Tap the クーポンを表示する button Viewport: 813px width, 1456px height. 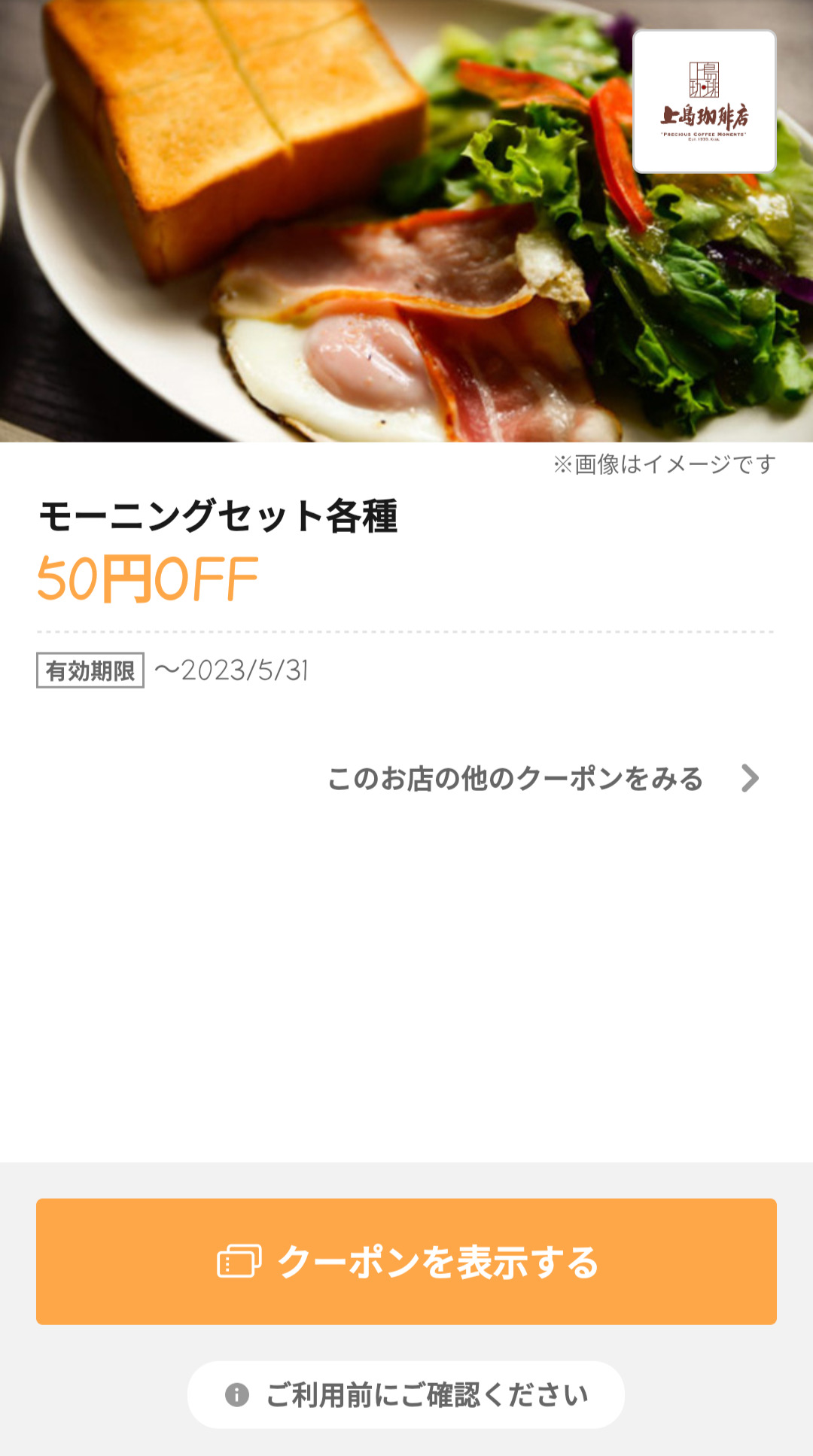point(406,1261)
